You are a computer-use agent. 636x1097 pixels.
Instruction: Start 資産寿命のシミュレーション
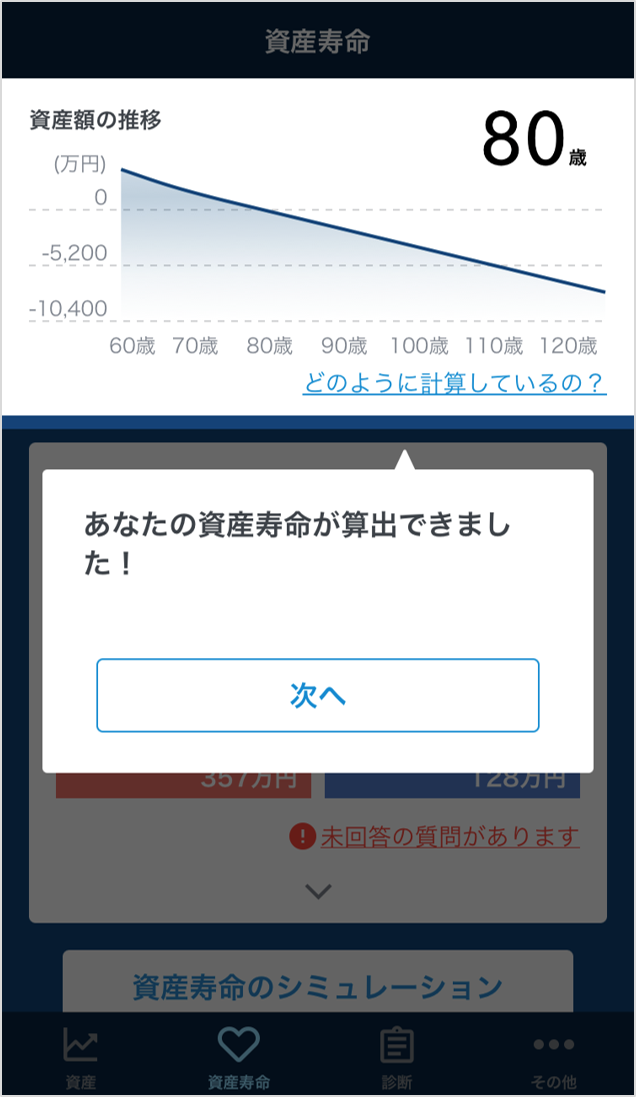(318, 986)
